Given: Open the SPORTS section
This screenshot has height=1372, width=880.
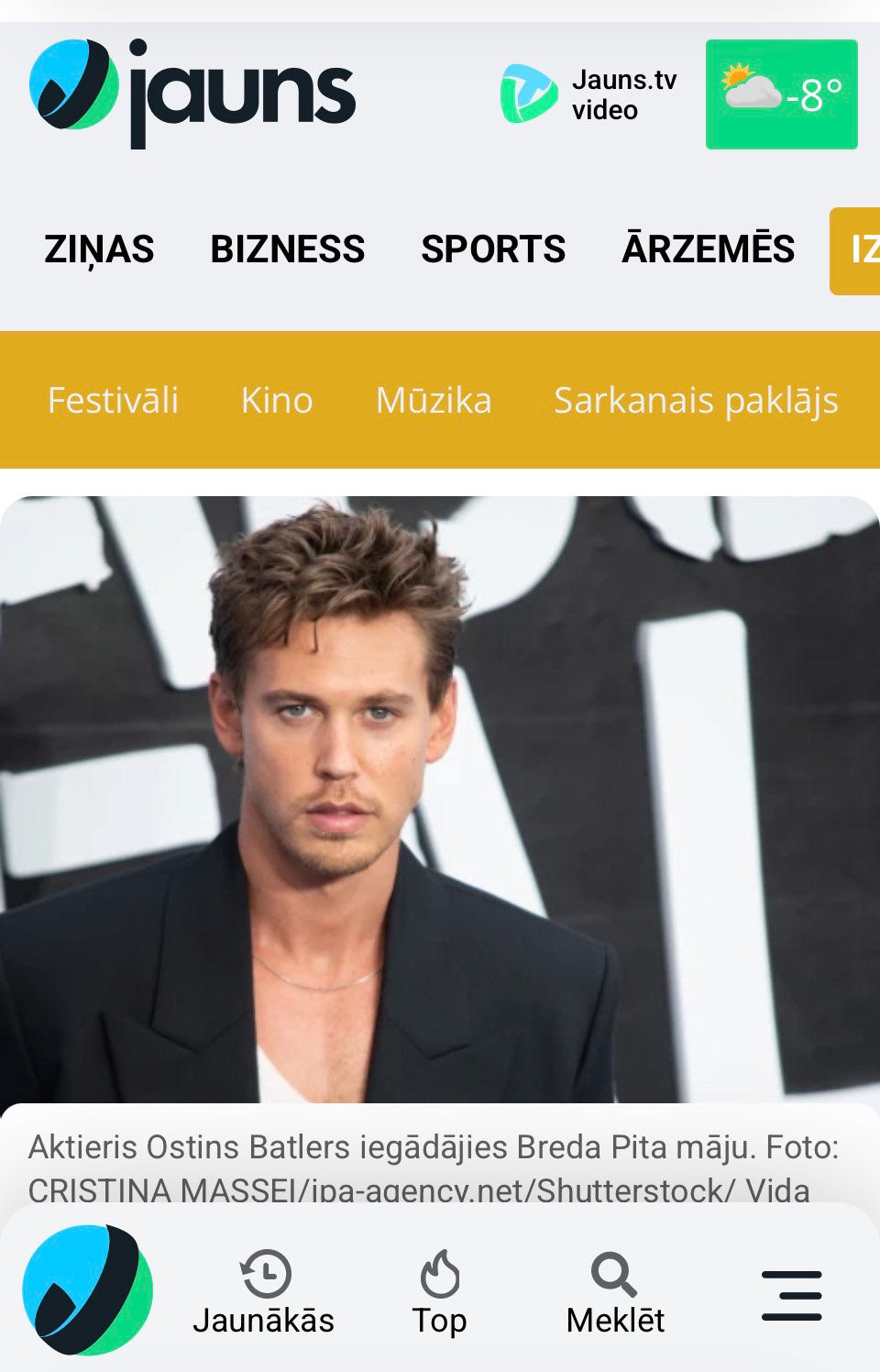Looking at the screenshot, I should (x=492, y=249).
